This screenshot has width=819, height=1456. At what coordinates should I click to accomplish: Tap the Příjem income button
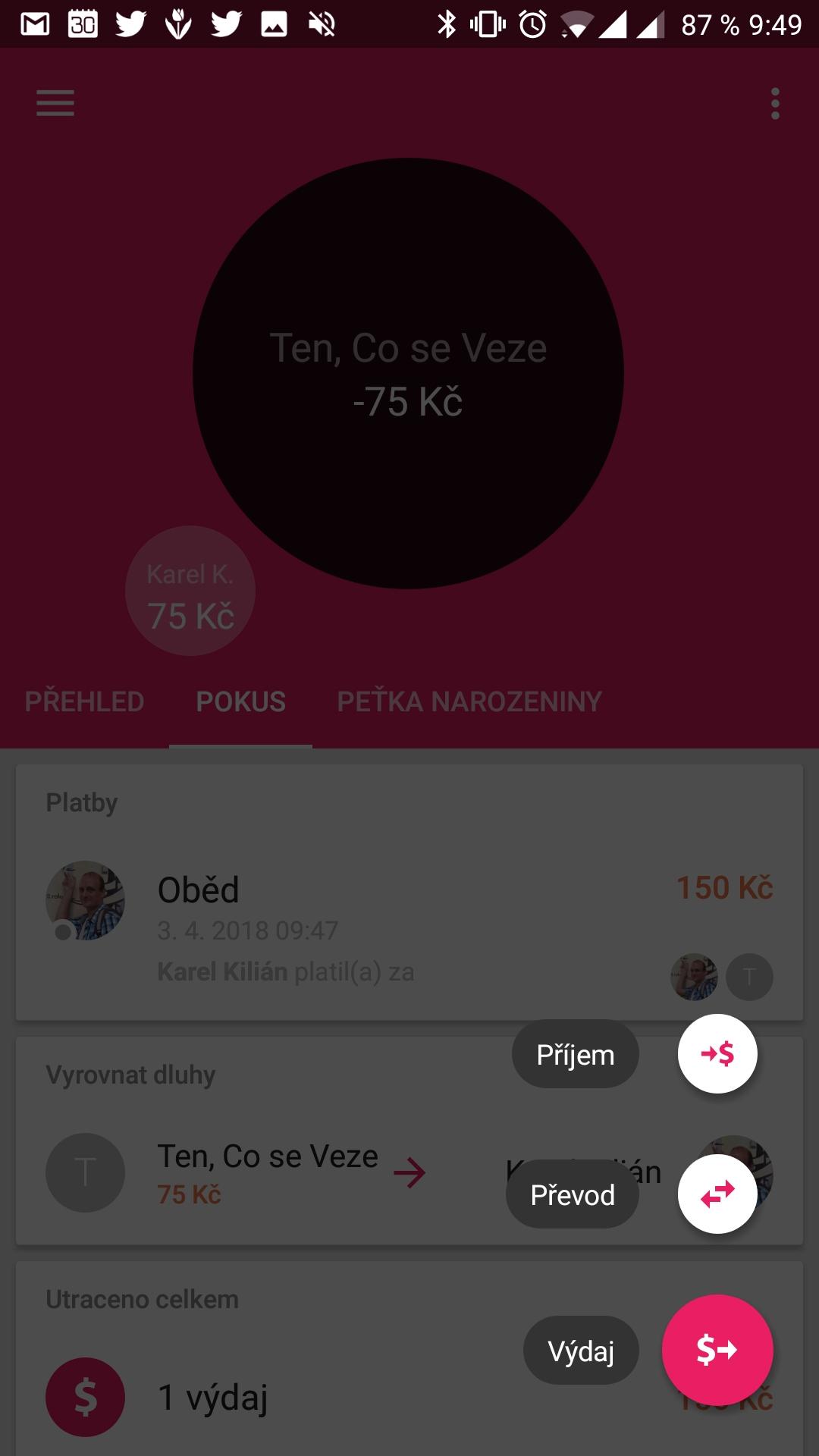[x=717, y=1053]
